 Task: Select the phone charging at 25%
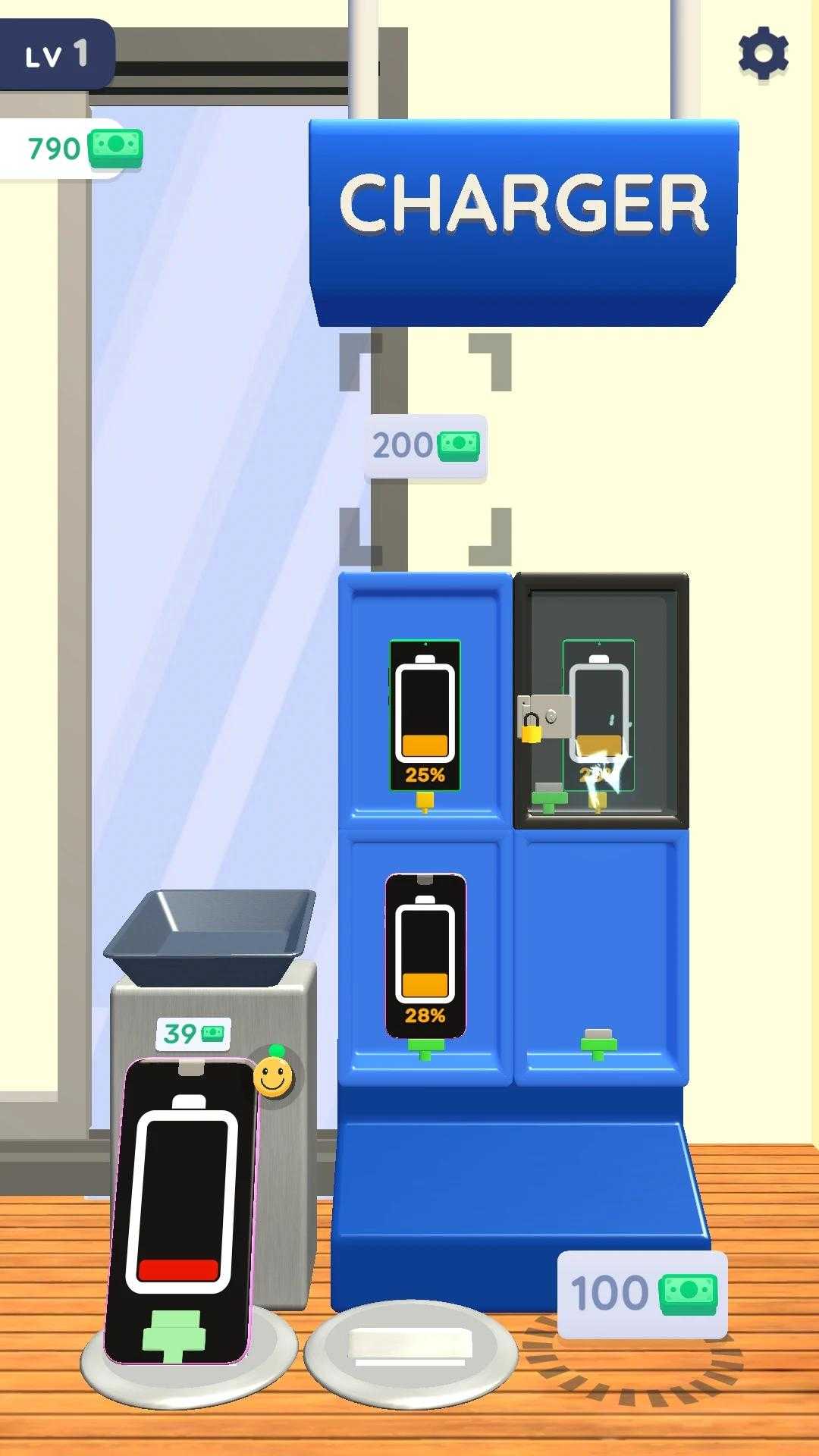[x=425, y=715]
